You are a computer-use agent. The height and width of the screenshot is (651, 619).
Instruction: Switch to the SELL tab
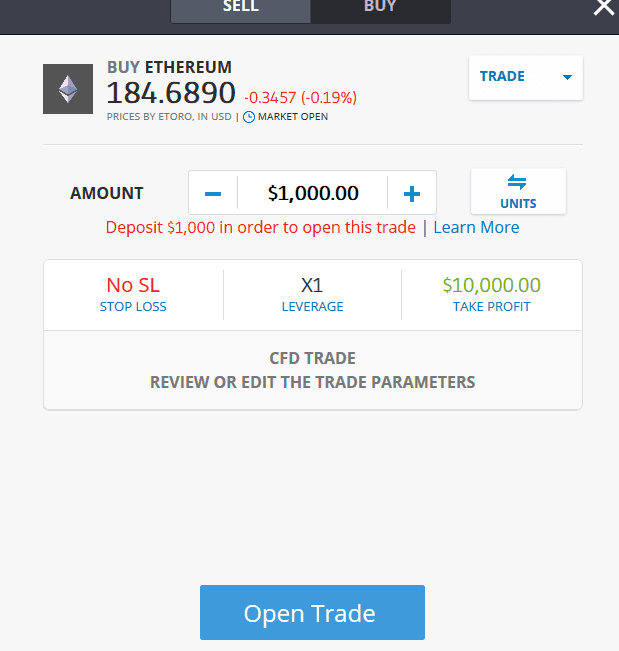point(240,8)
